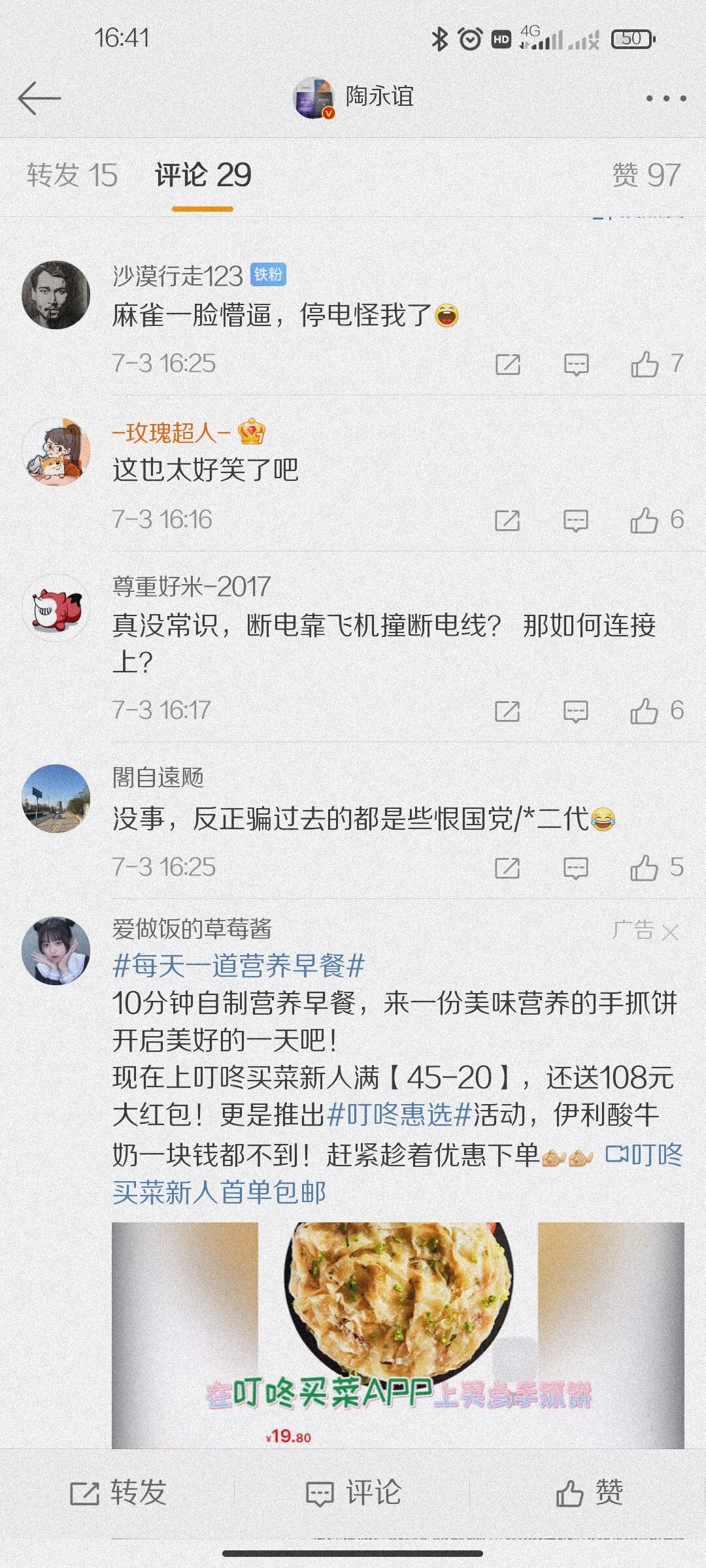Dismiss the 广告 ad from 爱做饭的草莓酱
Screen dimensions: 706x1568
click(670, 932)
